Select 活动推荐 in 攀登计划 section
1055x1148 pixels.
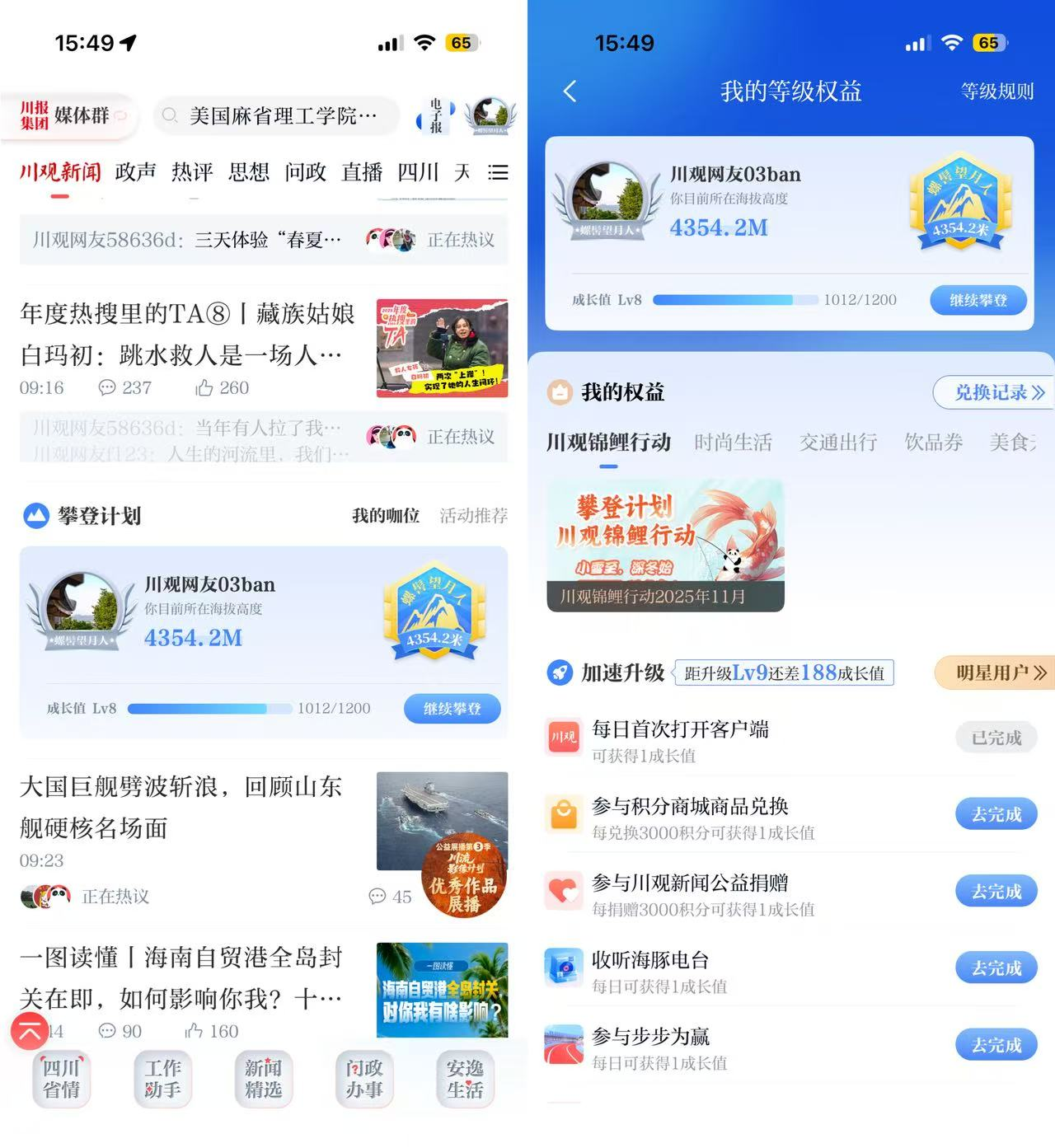(473, 516)
